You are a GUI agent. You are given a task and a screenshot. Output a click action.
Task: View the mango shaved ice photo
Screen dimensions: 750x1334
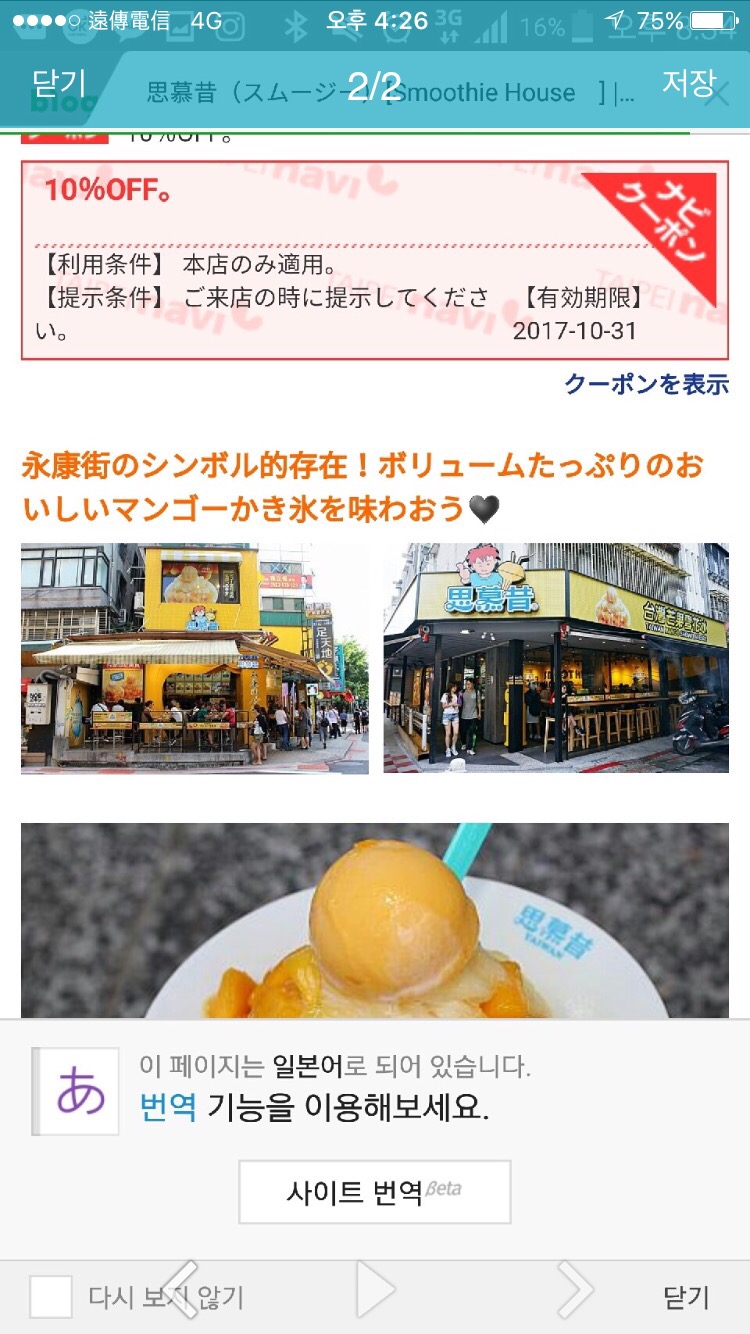coord(374,920)
